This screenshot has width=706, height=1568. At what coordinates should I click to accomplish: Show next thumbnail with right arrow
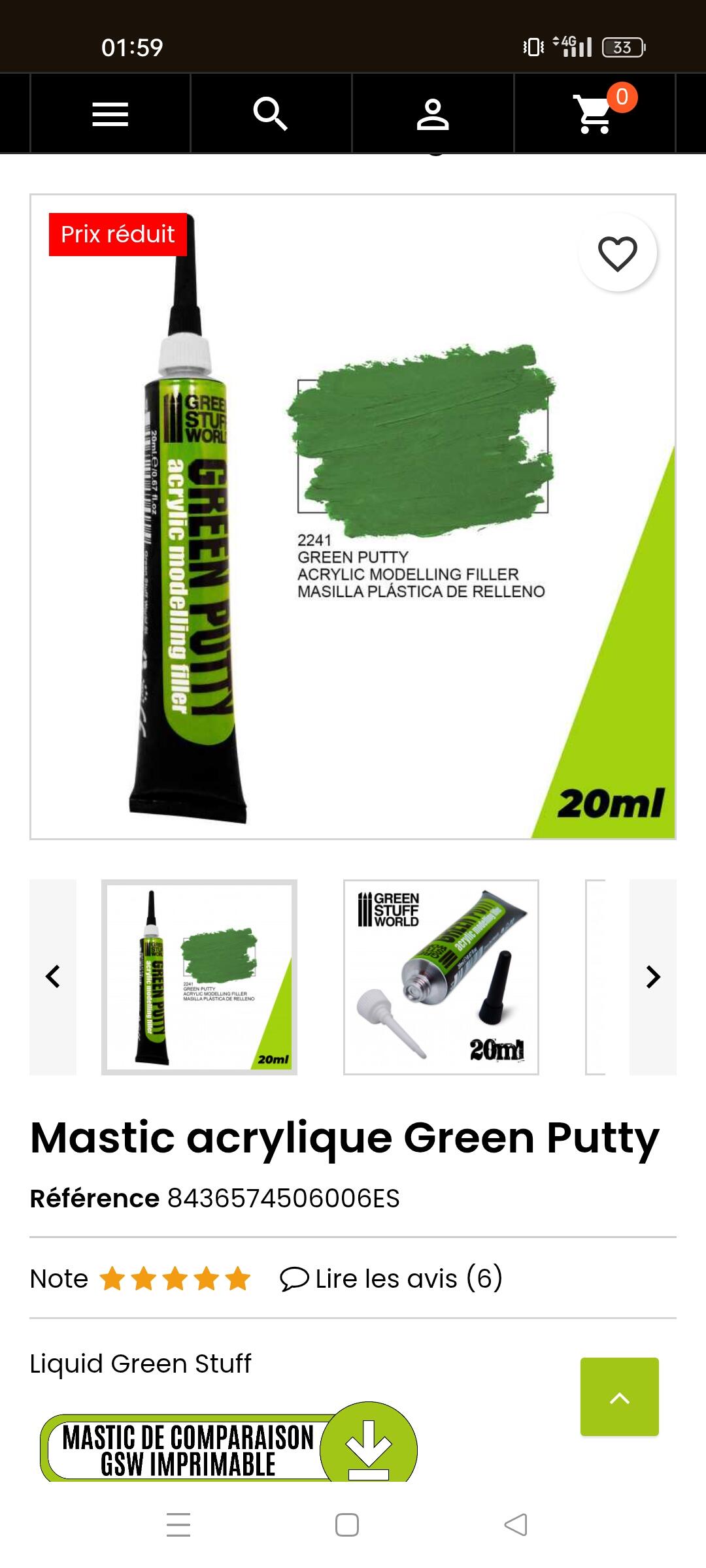point(652,977)
